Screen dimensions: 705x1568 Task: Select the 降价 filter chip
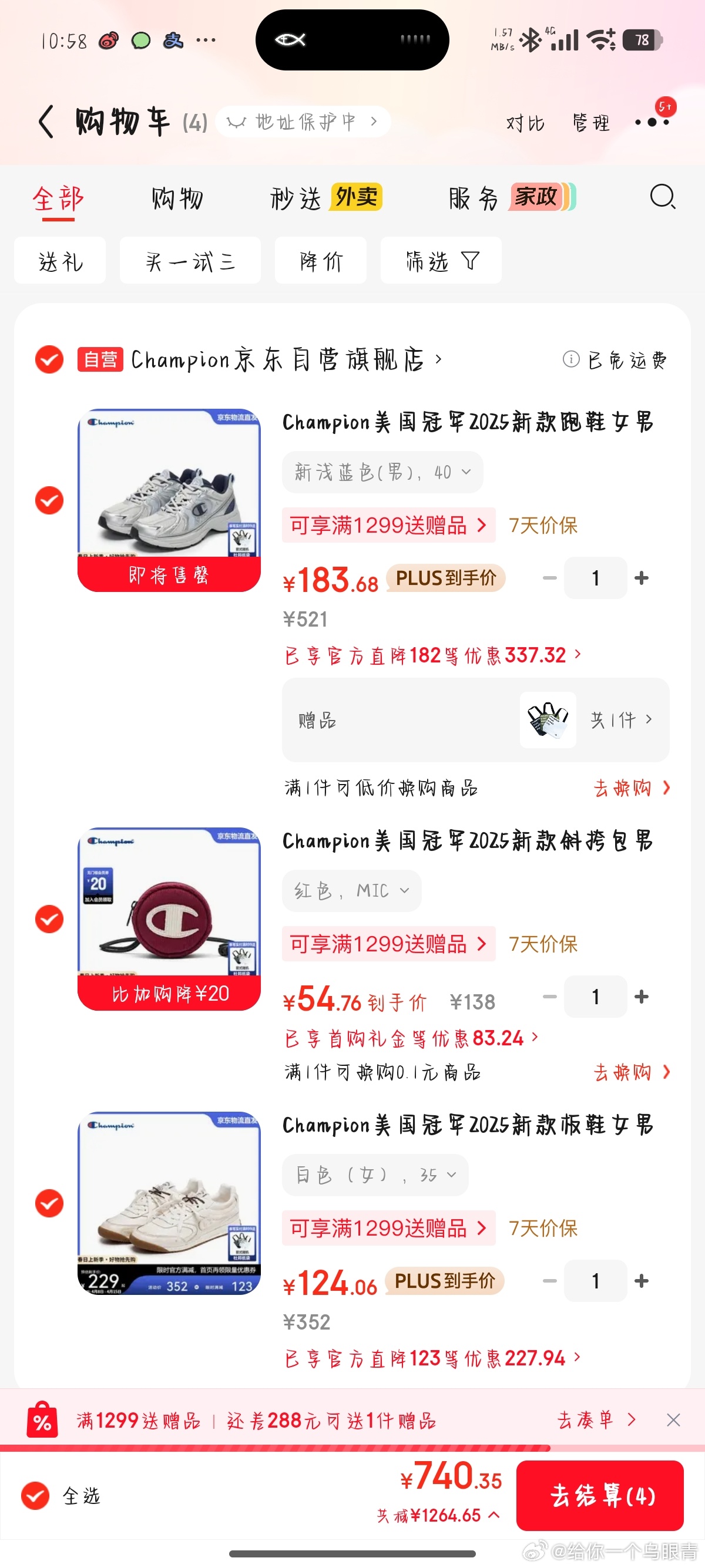click(x=320, y=261)
